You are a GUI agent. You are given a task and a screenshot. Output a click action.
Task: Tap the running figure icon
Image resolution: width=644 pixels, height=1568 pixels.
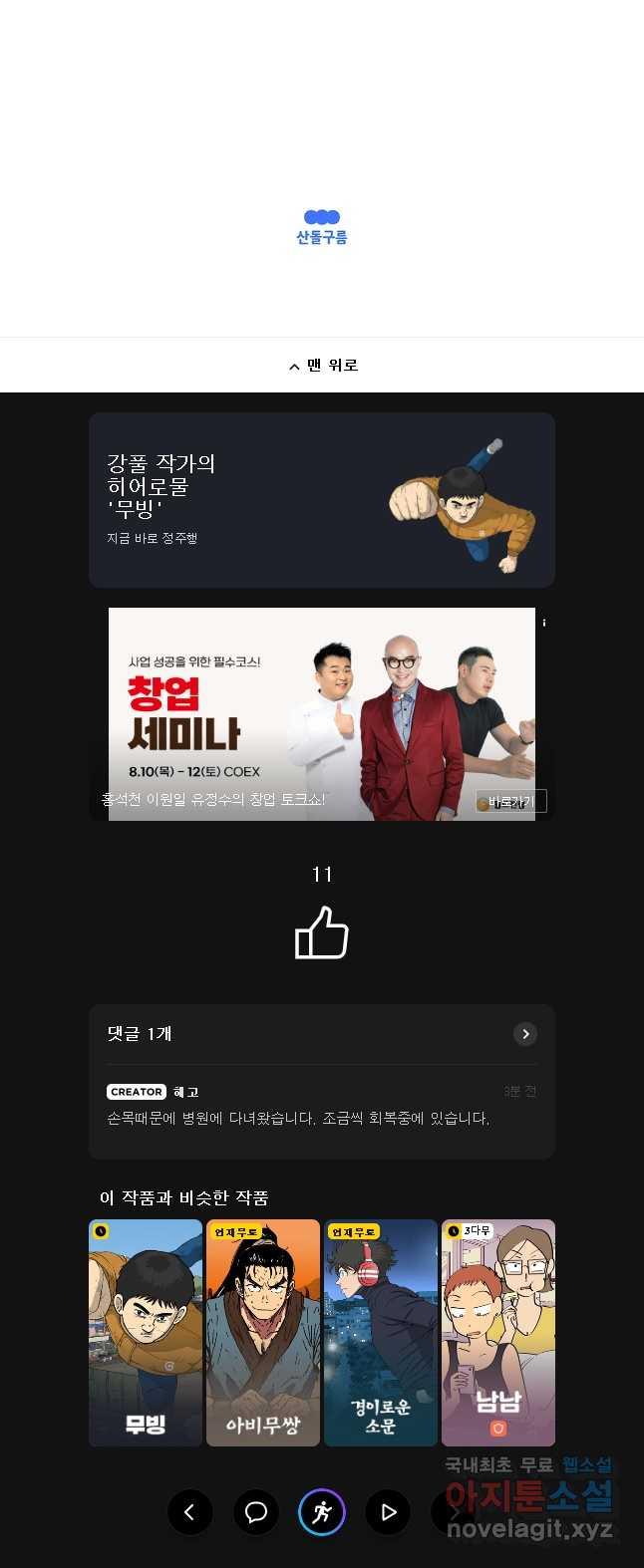[322, 1512]
